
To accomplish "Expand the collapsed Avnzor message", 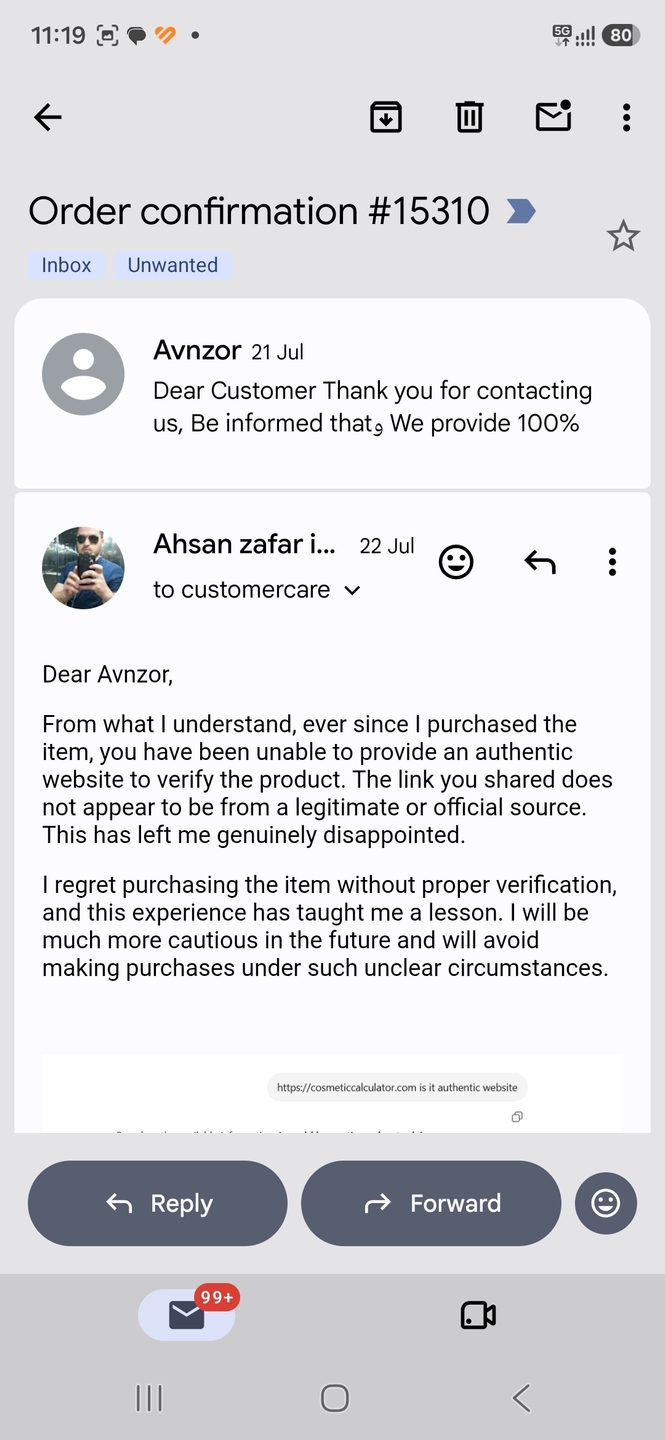I will tap(332, 393).
